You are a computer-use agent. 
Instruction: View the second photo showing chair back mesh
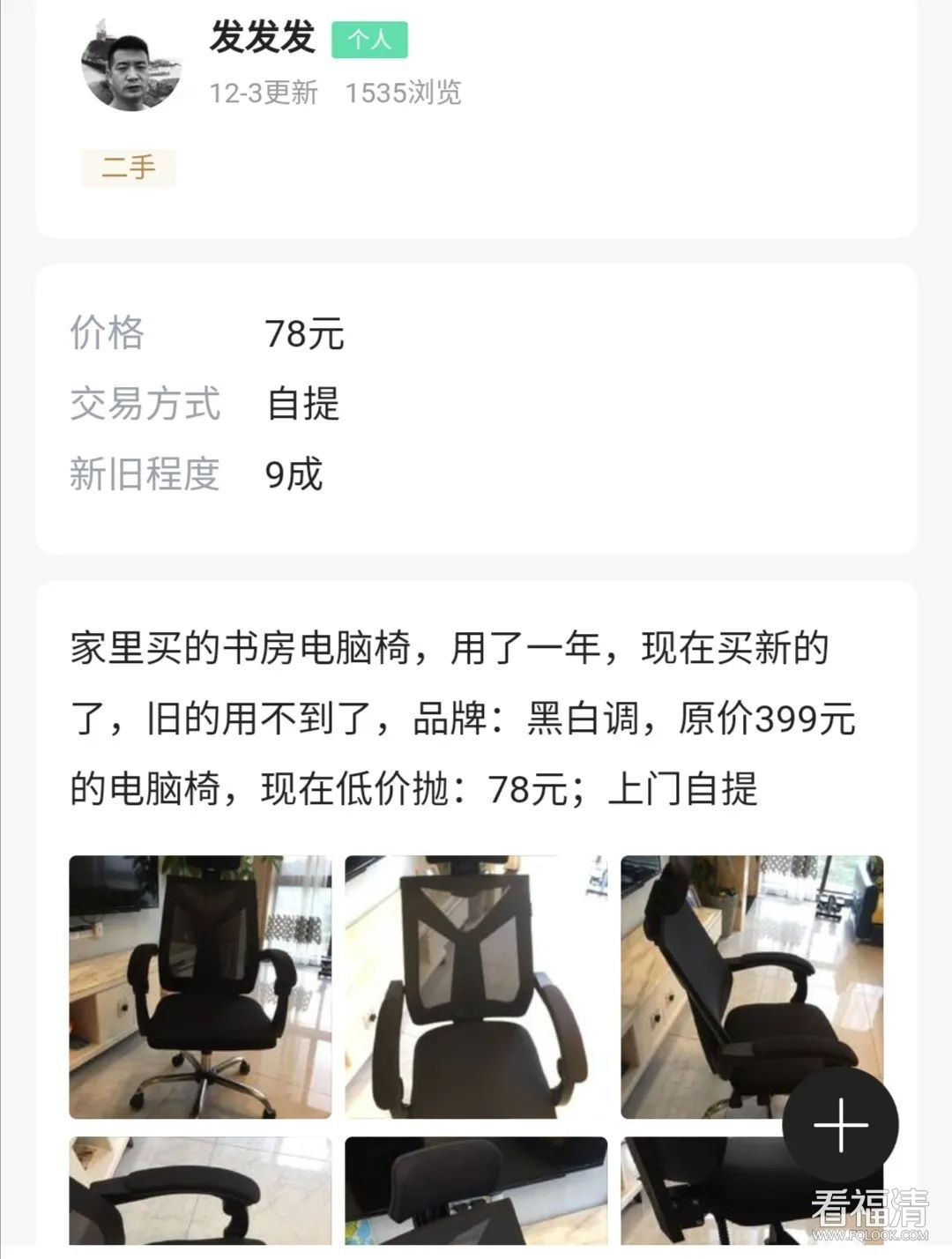click(476, 987)
